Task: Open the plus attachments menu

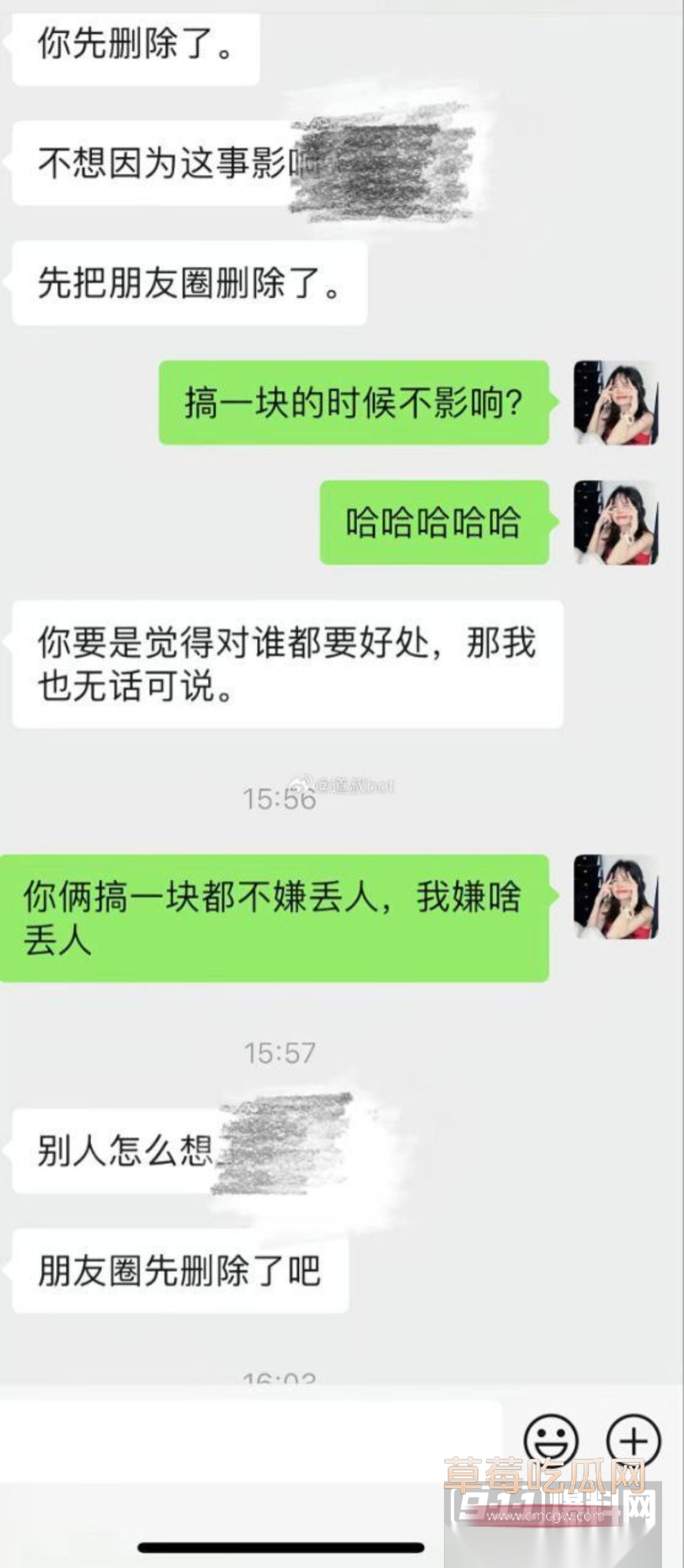Action: (633, 1441)
